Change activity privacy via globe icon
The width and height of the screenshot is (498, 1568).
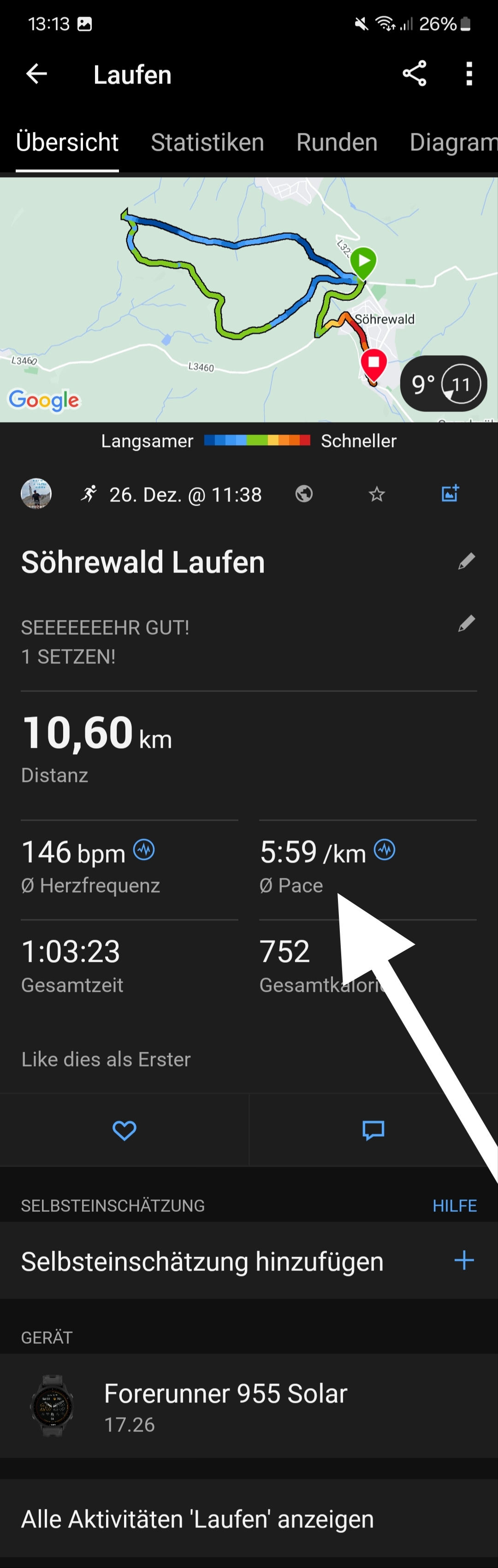304,494
